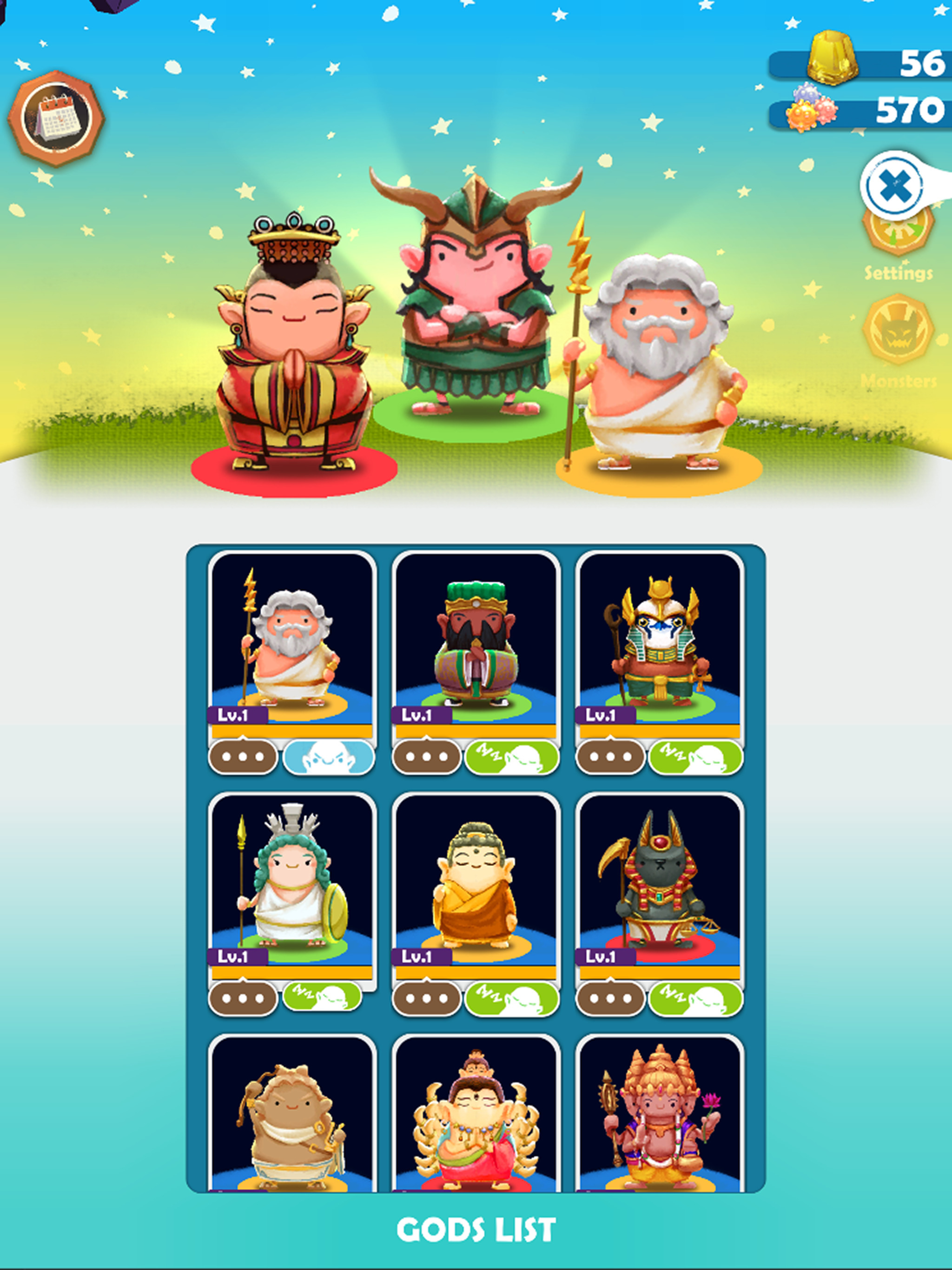Image resolution: width=952 pixels, height=1270 pixels.
Task: Tap the green sleep button under Horus
Action: [x=695, y=757]
